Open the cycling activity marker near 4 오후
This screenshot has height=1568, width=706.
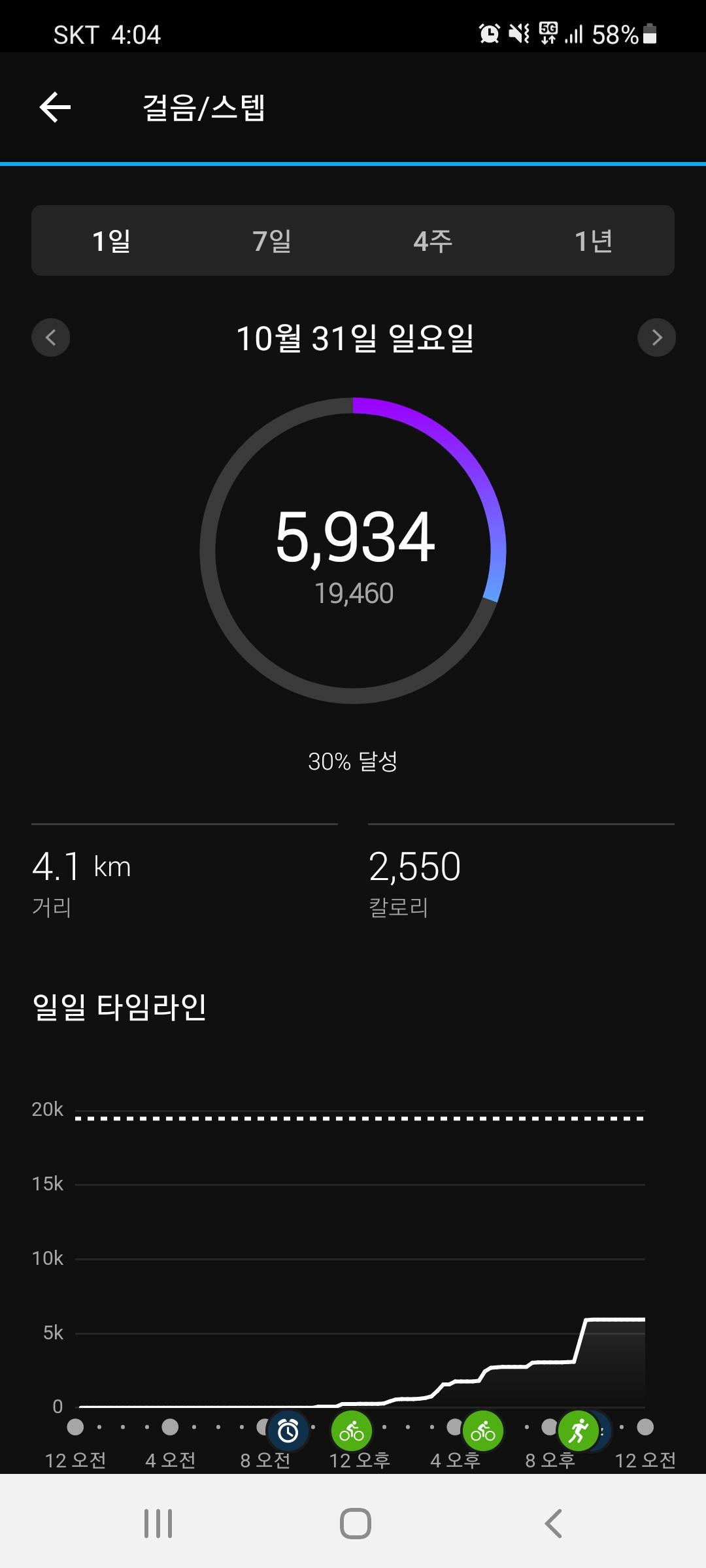tap(483, 1431)
